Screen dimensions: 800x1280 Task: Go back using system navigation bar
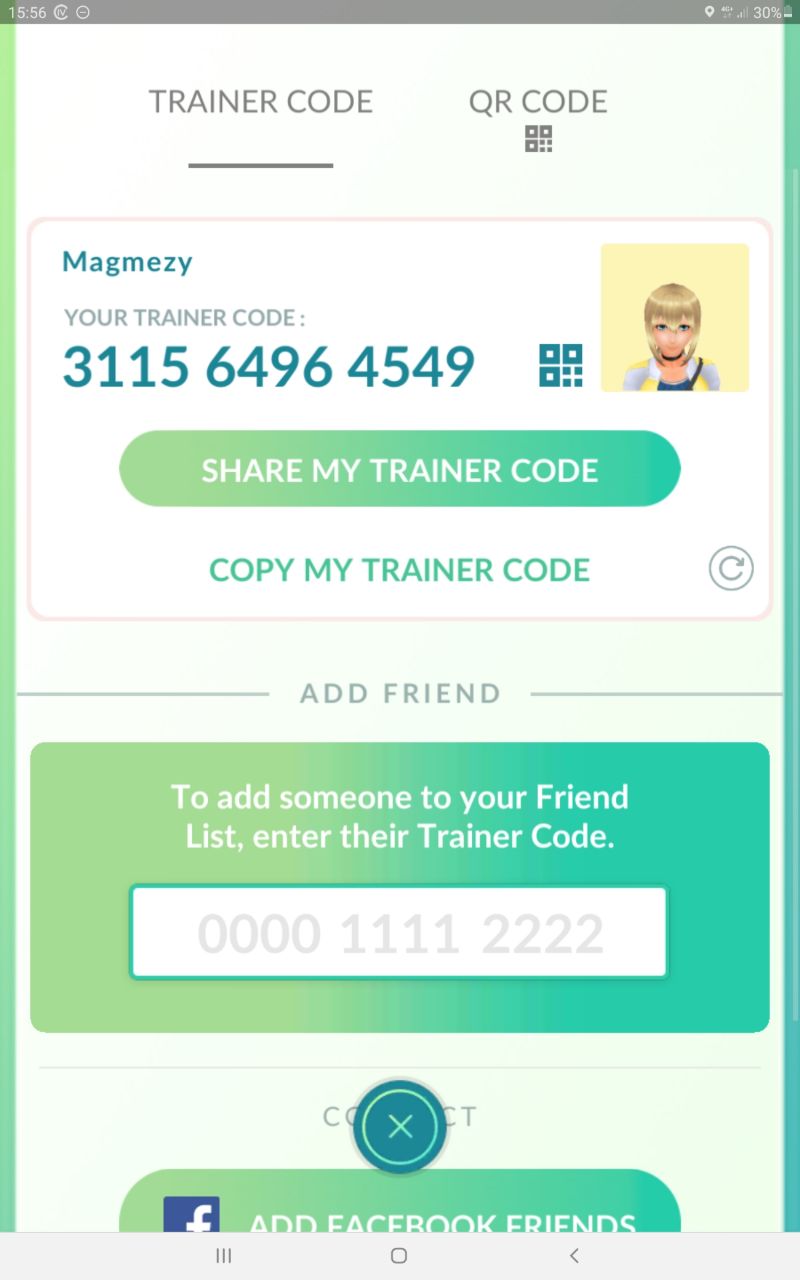(x=574, y=1256)
